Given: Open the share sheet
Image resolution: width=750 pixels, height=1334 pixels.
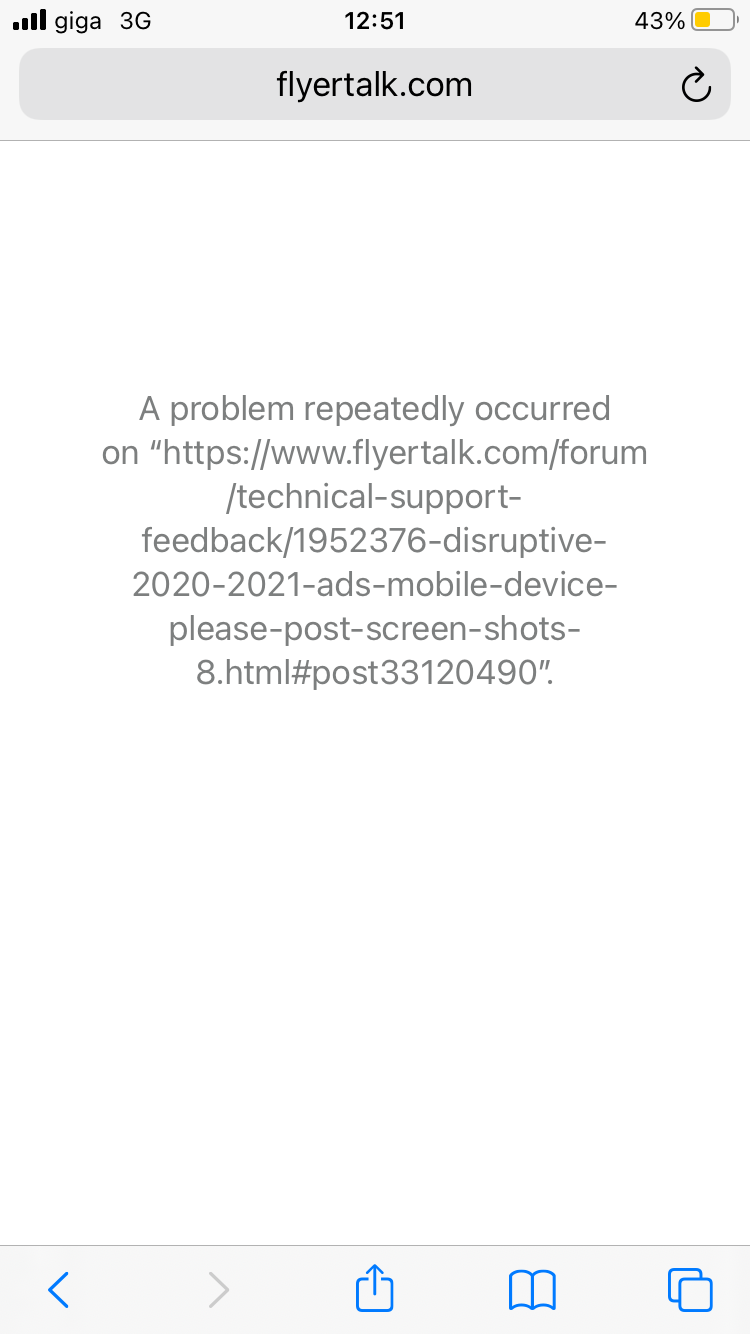Looking at the screenshot, I should (375, 1287).
